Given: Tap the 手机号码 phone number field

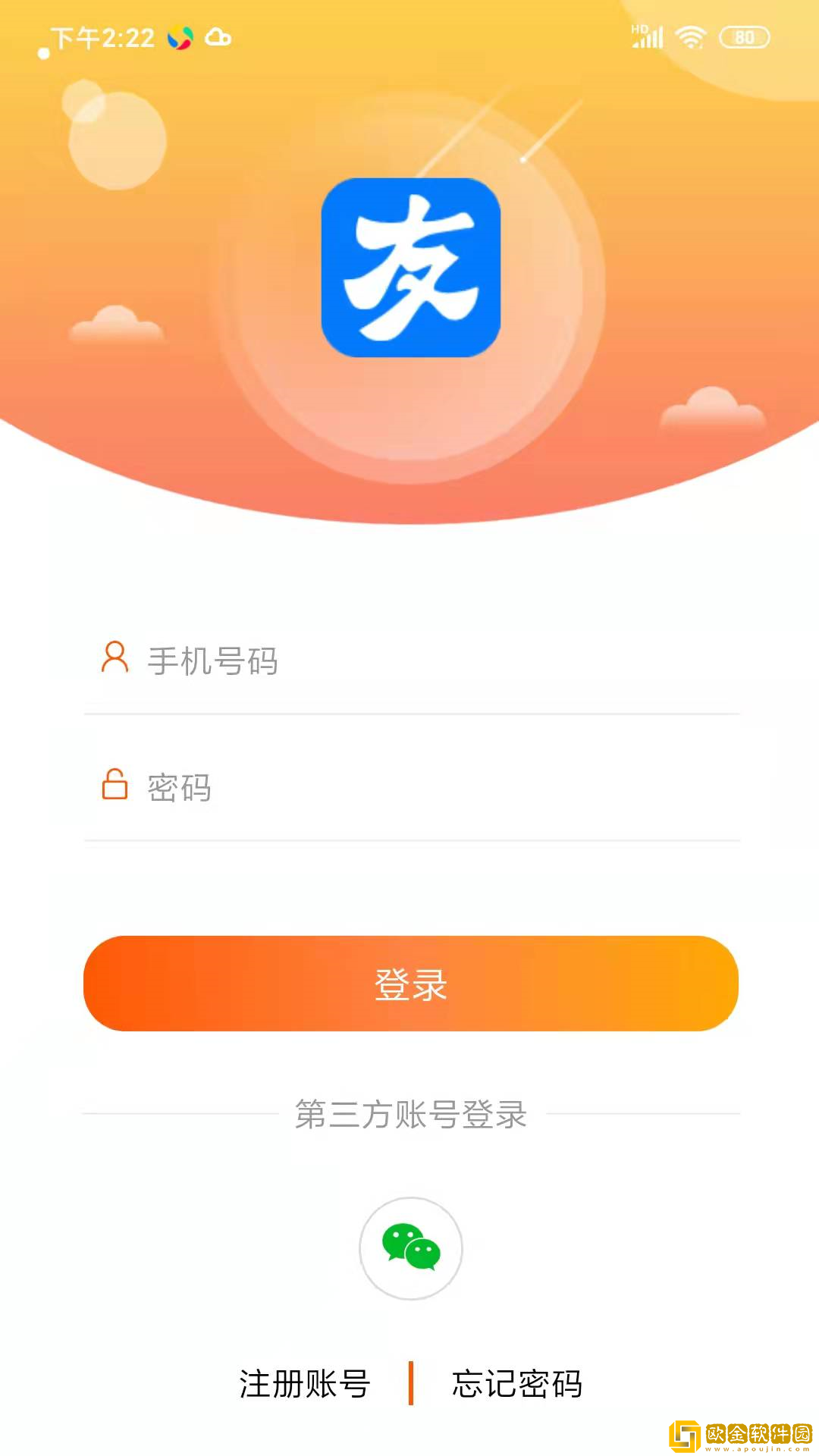Looking at the screenshot, I should (x=425, y=661).
